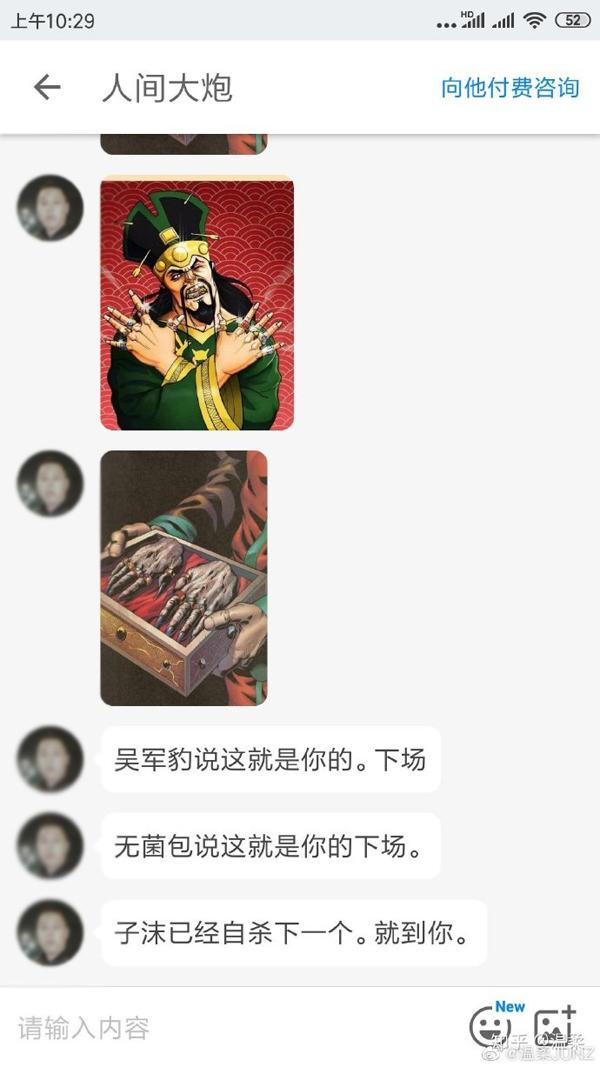Open sender avatar beside 吴军豹 message
Screen dimensions: 600x1067
point(50,759)
